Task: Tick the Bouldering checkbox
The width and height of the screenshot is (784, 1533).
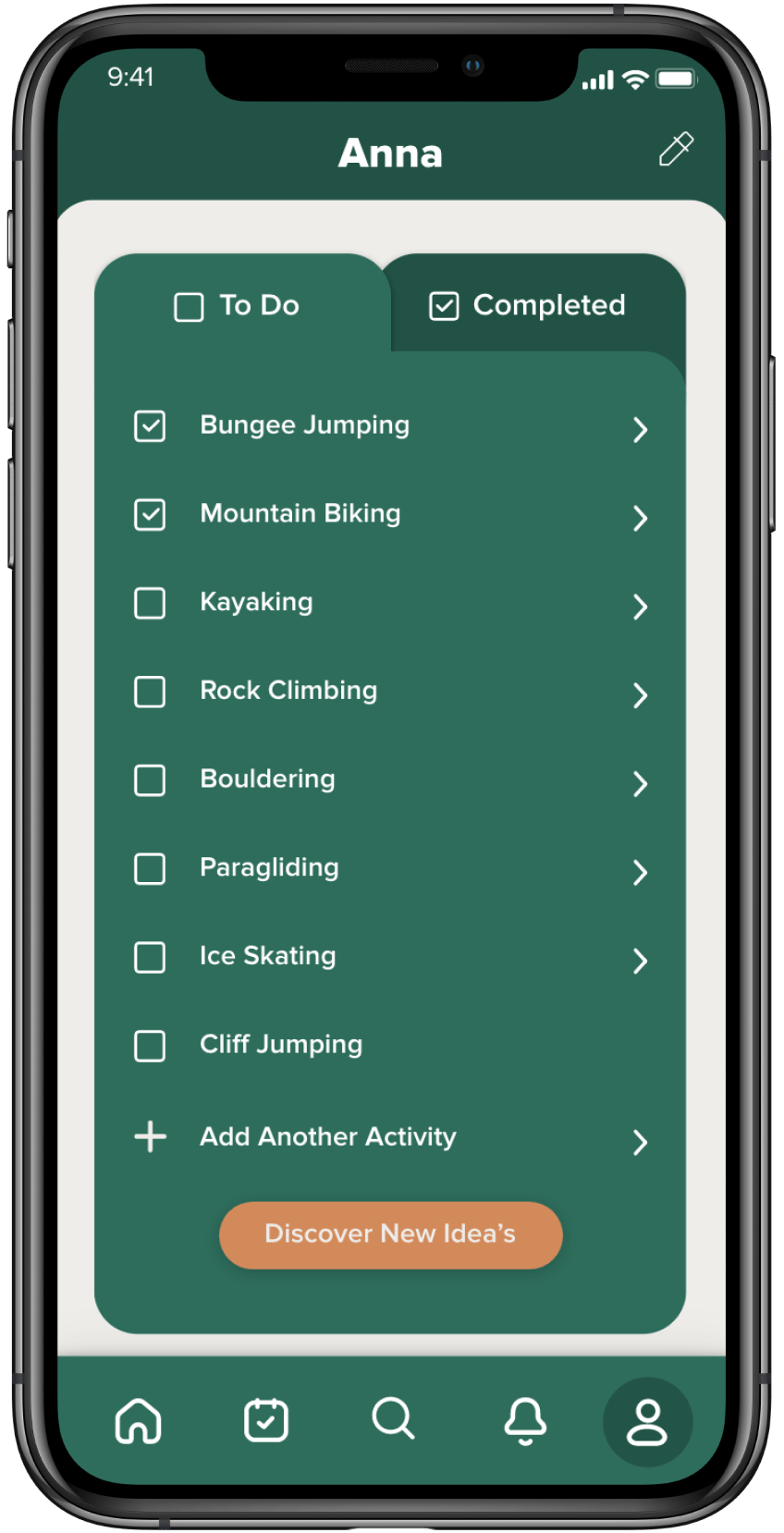Action: click(150, 780)
